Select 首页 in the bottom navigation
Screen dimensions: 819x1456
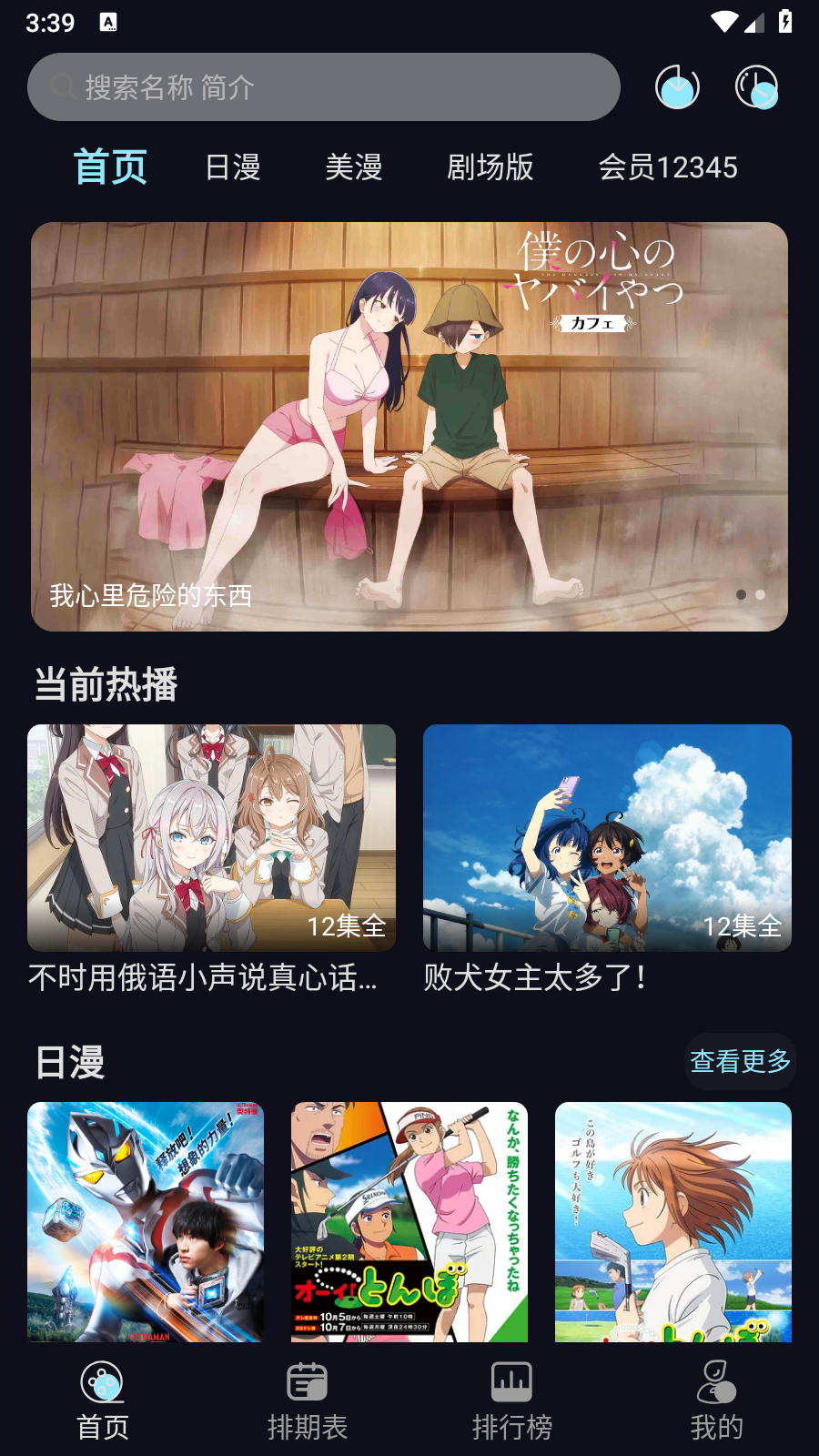[x=103, y=1401]
